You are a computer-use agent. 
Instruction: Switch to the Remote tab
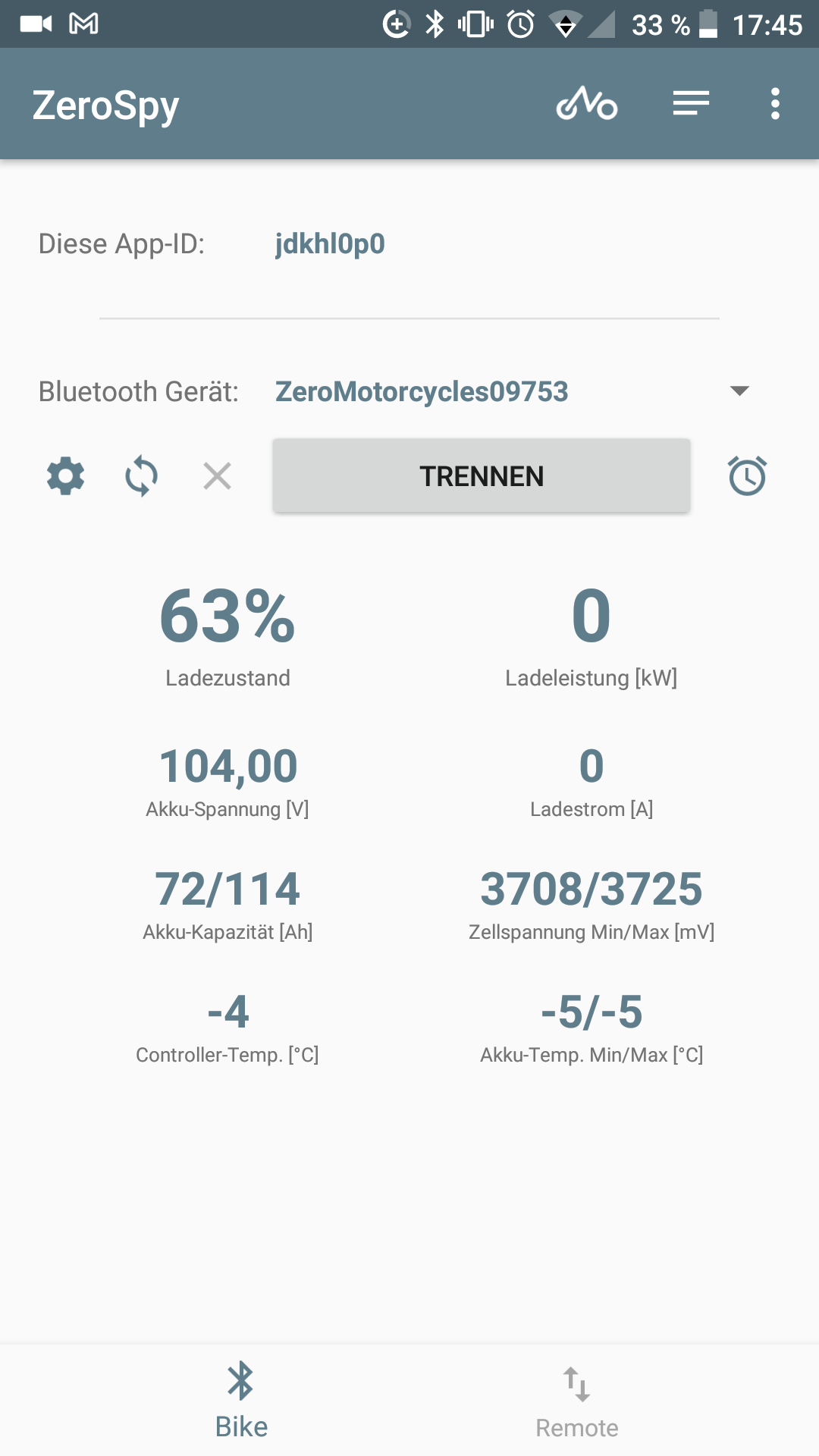pyautogui.click(x=576, y=1403)
